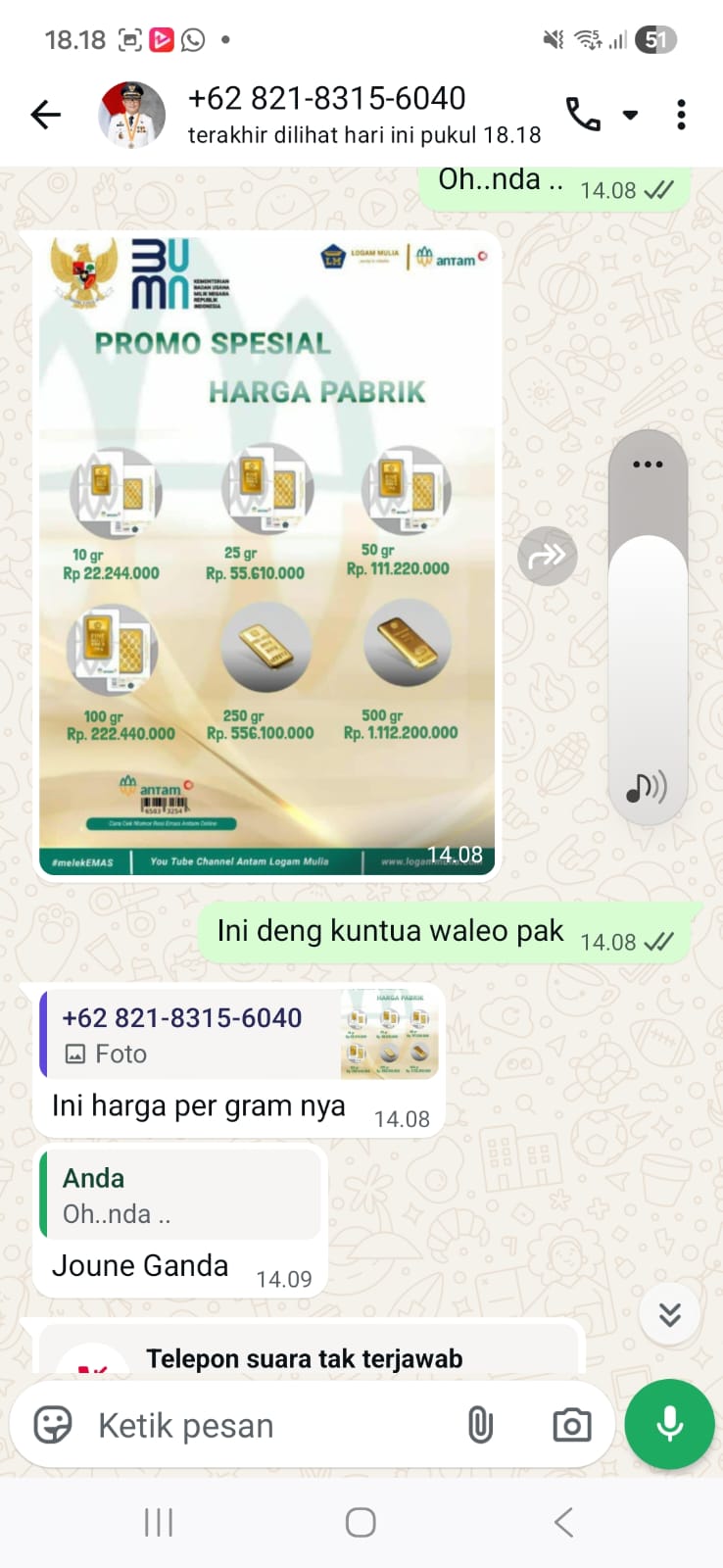The width and height of the screenshot is (723, 1568).
Task: Go back to the chat list
Action: pyautogui.click(x=45, y=115)
